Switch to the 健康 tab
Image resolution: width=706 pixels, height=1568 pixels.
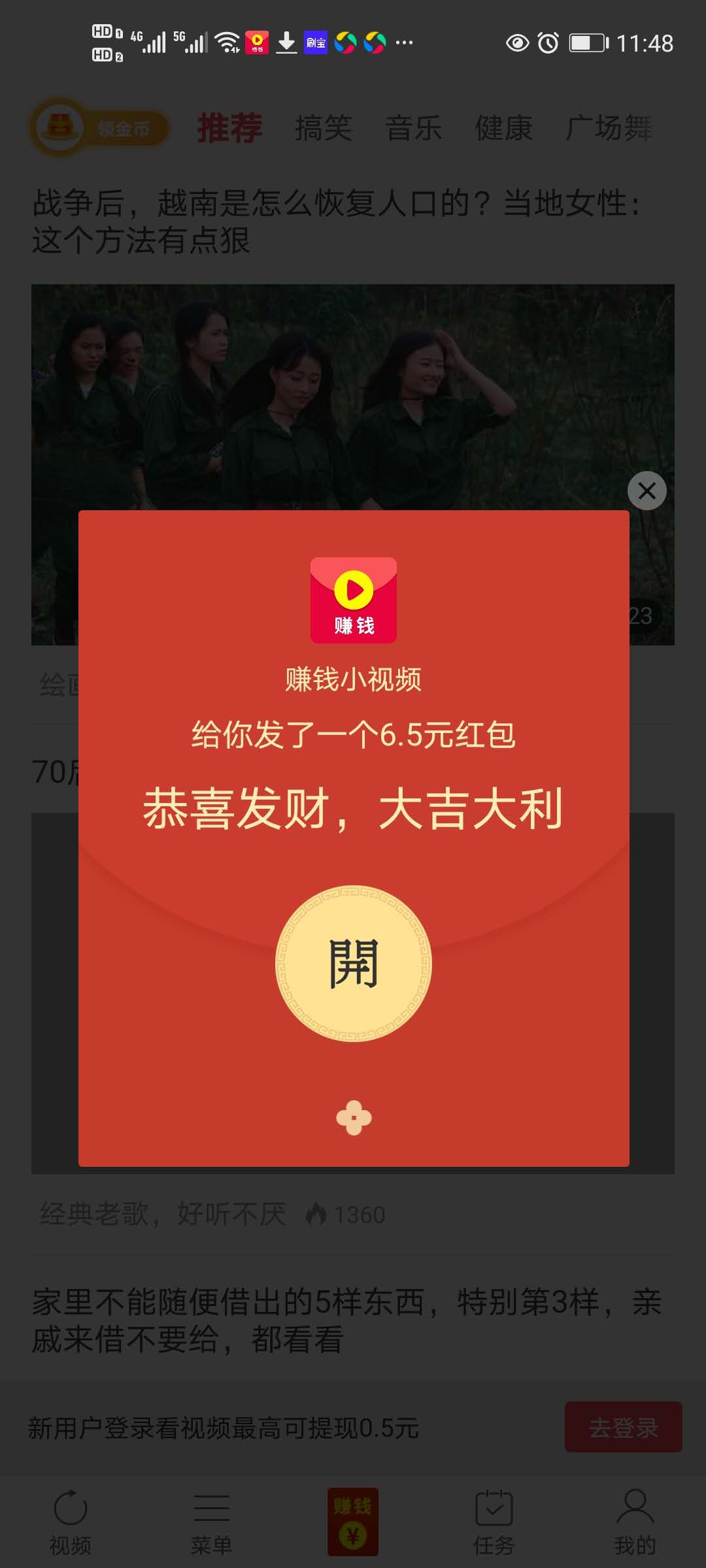click(x=503, y=127)
